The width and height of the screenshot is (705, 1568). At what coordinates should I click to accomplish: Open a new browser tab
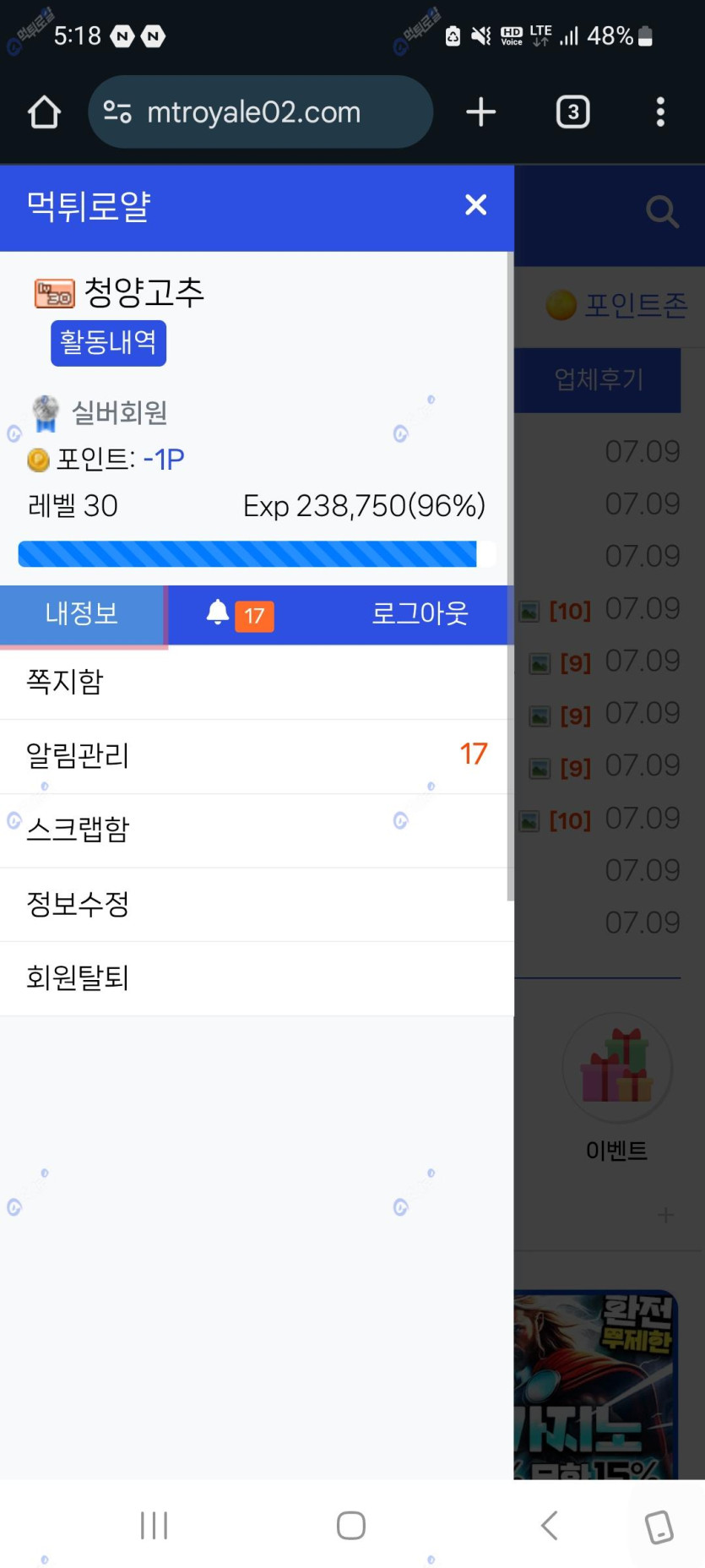(x=480, y=112)
